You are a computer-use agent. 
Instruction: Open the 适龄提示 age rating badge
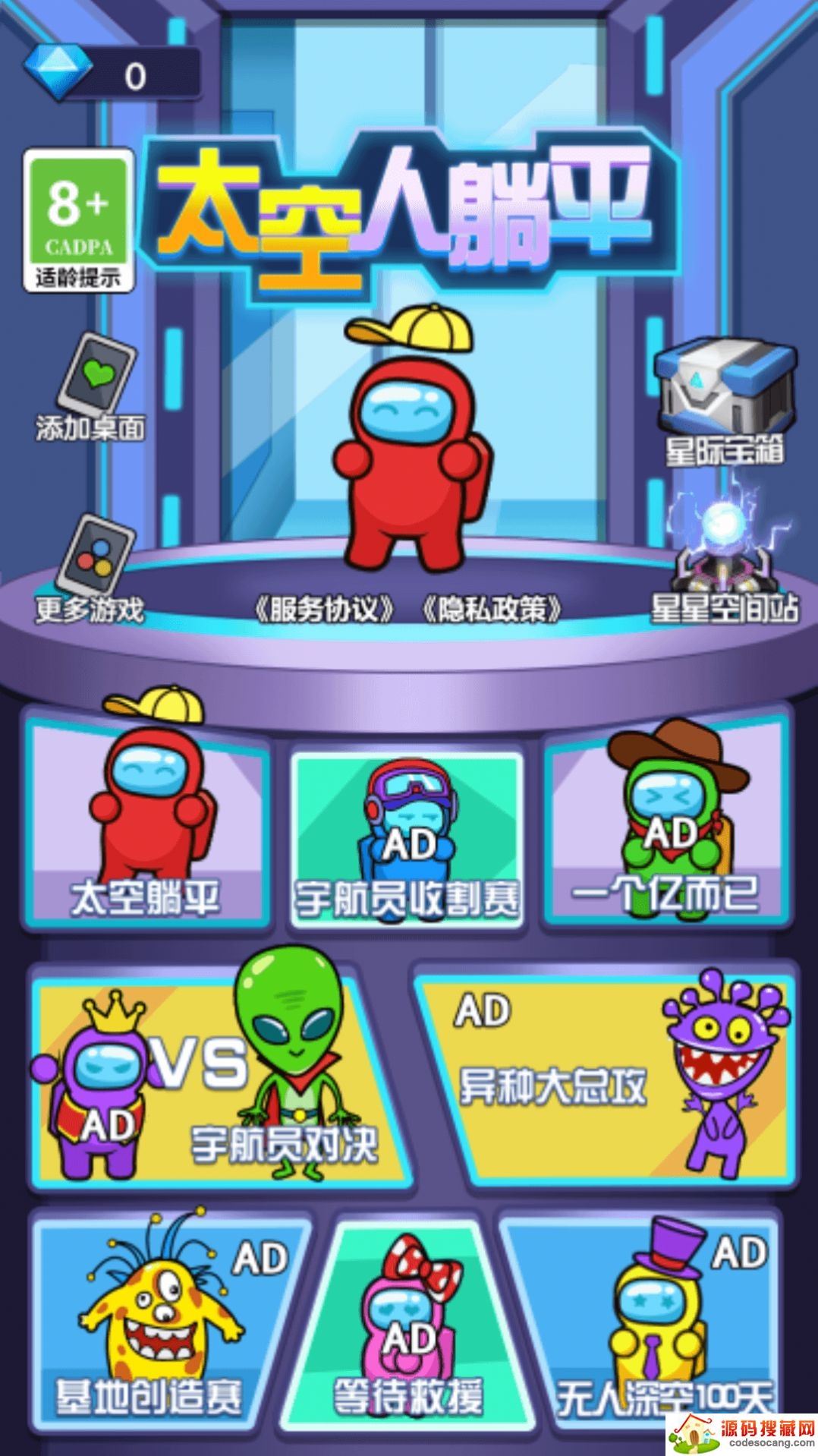click(x=78, y=220)
